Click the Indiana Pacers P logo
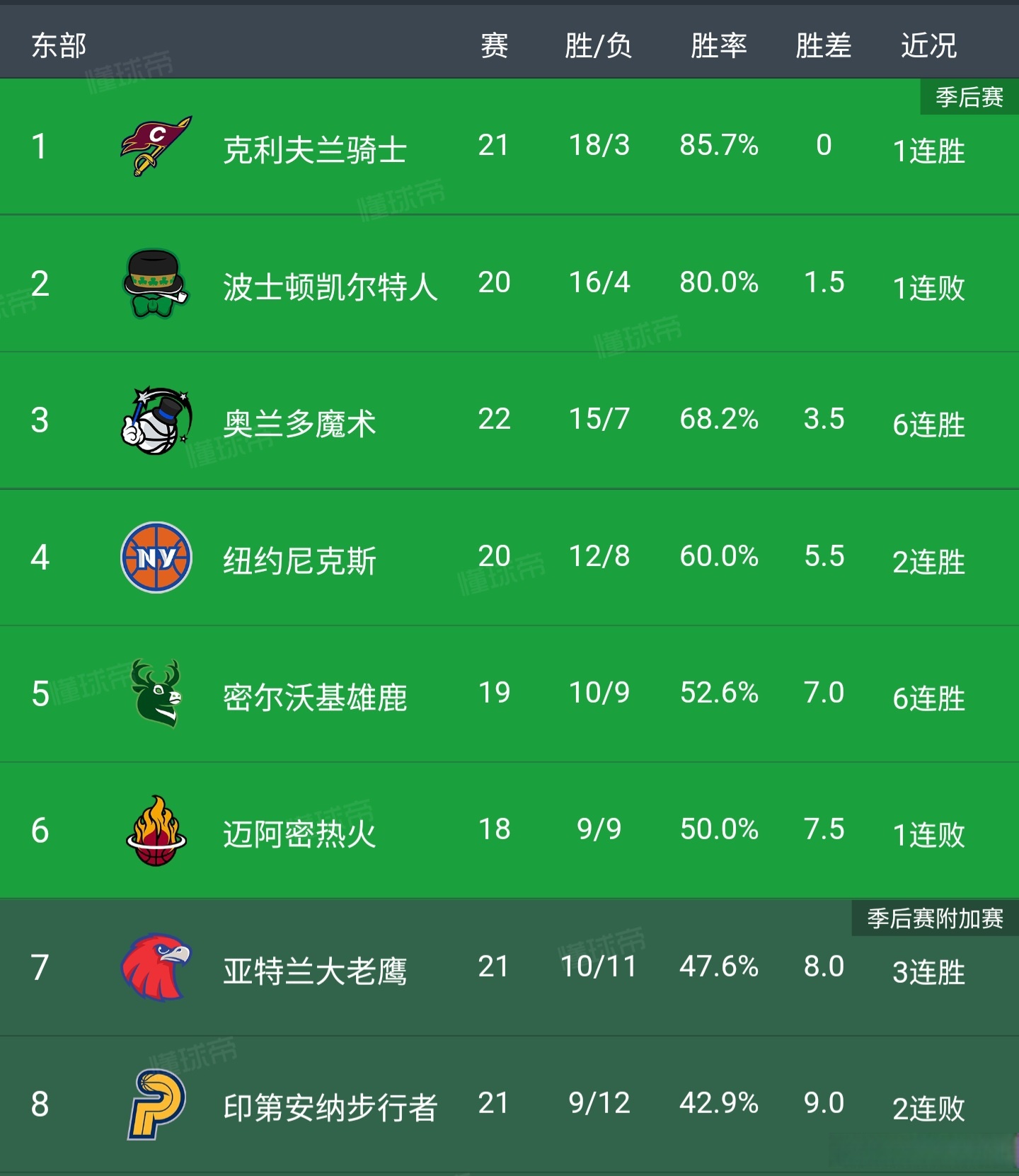Screen dimensions: 1019x1176 155,1104
